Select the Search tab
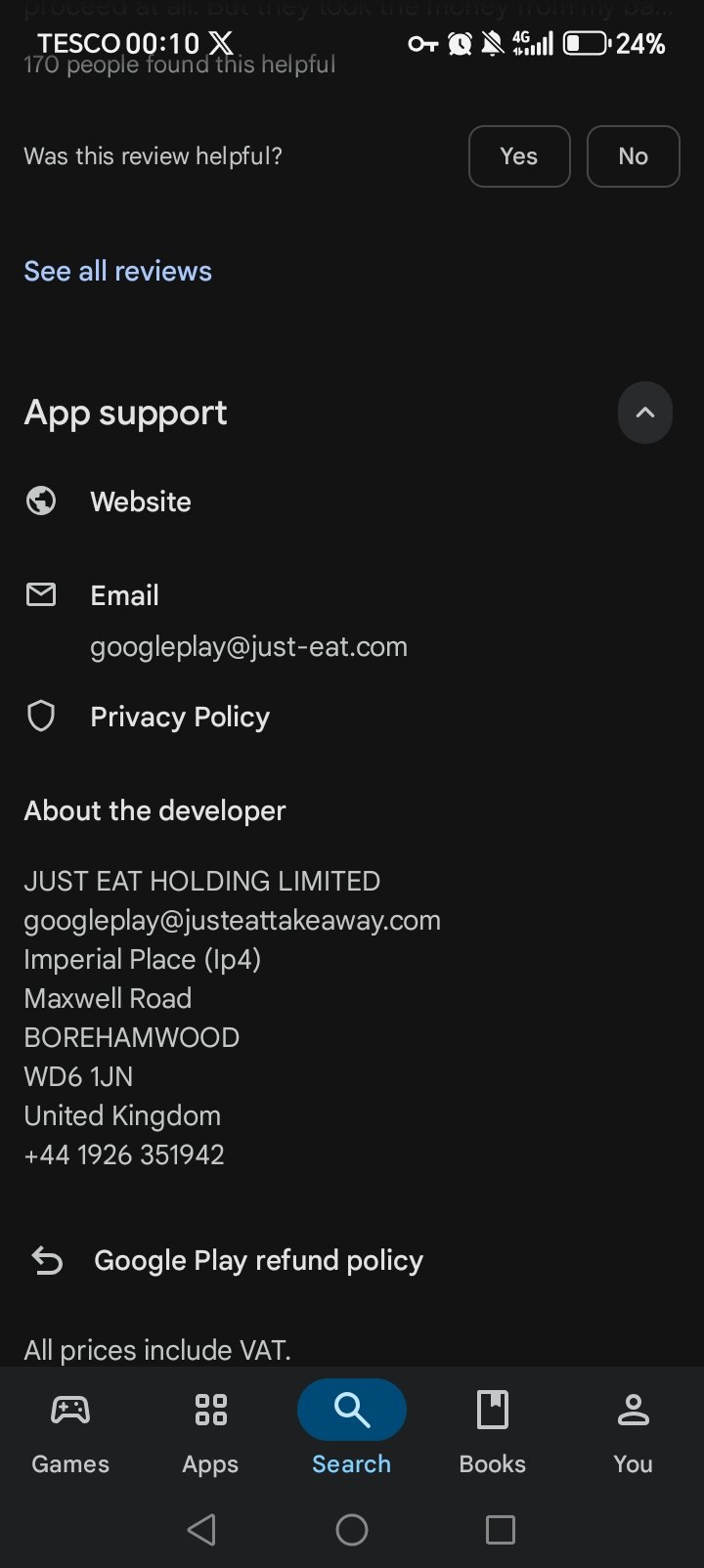Image resolution: width=704 pixels, height=1568 pixels. tap(351, 1432)
